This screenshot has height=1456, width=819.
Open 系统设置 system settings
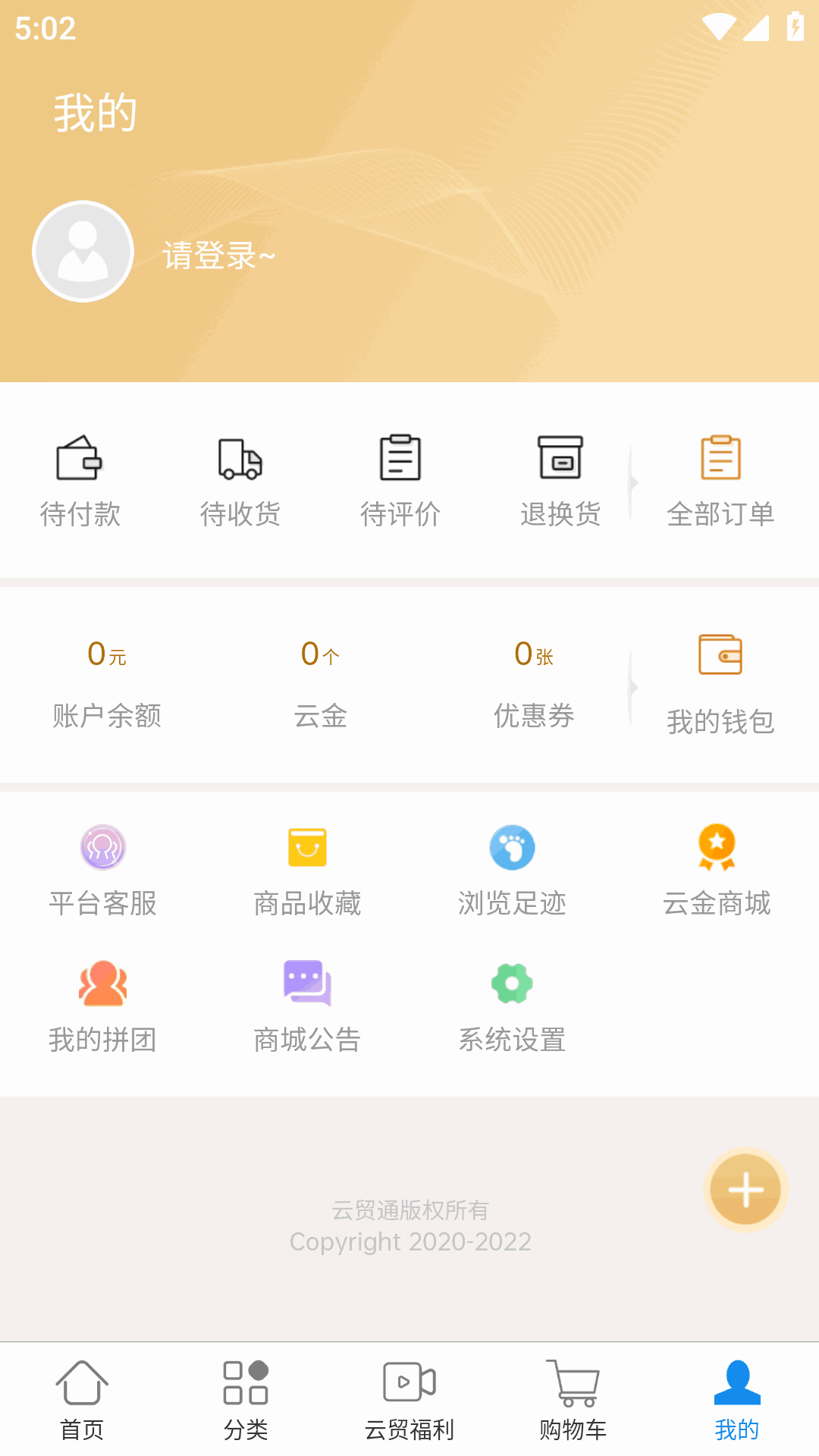point(512,1006)
